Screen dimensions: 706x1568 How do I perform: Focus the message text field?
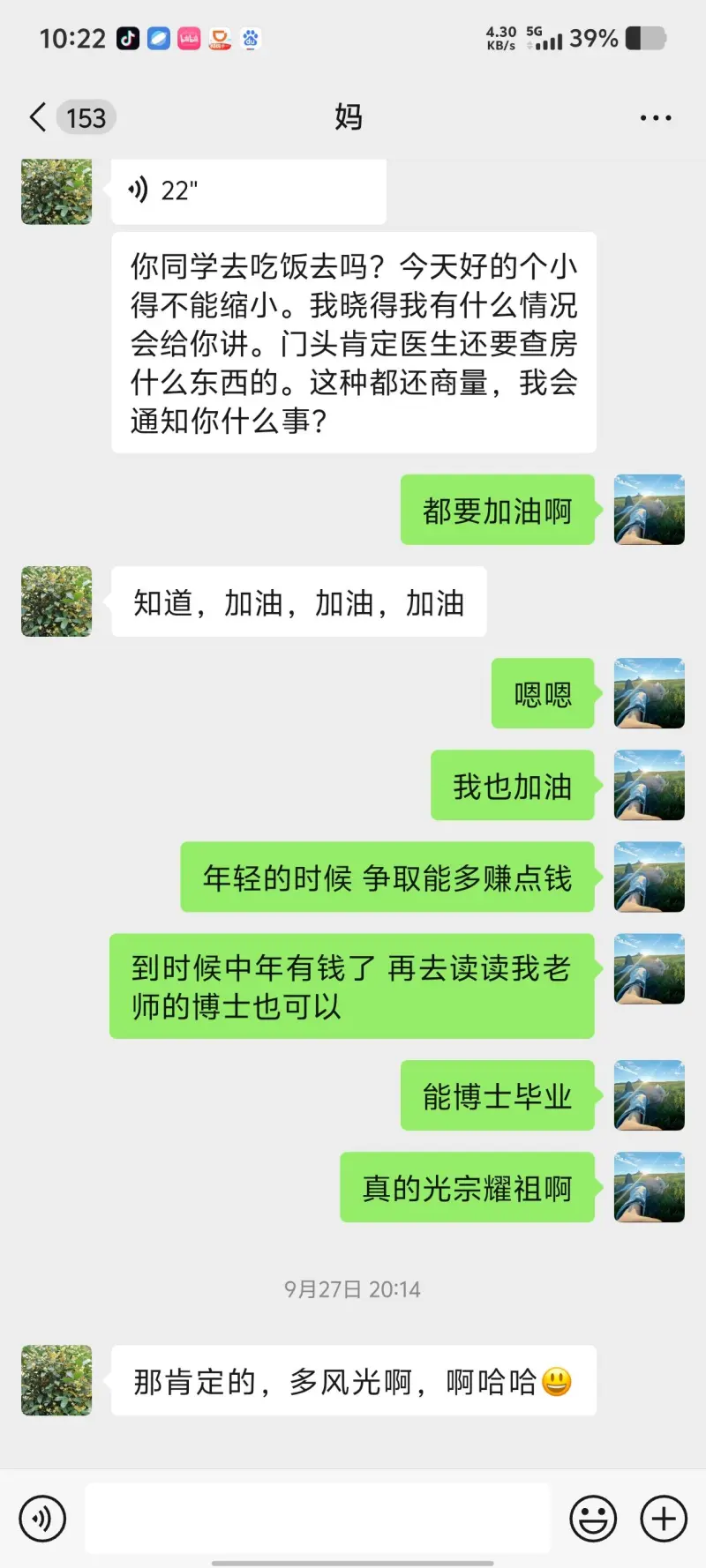[318, 1519]
